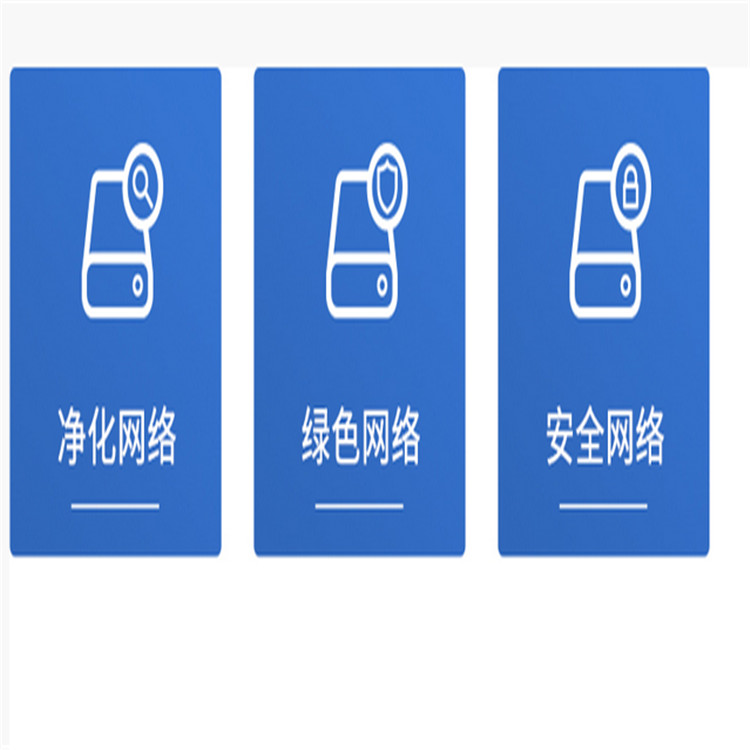This screenshot has width=750, height=750.
Task: Select the 绿色网络 card
Action: point(359,311)
